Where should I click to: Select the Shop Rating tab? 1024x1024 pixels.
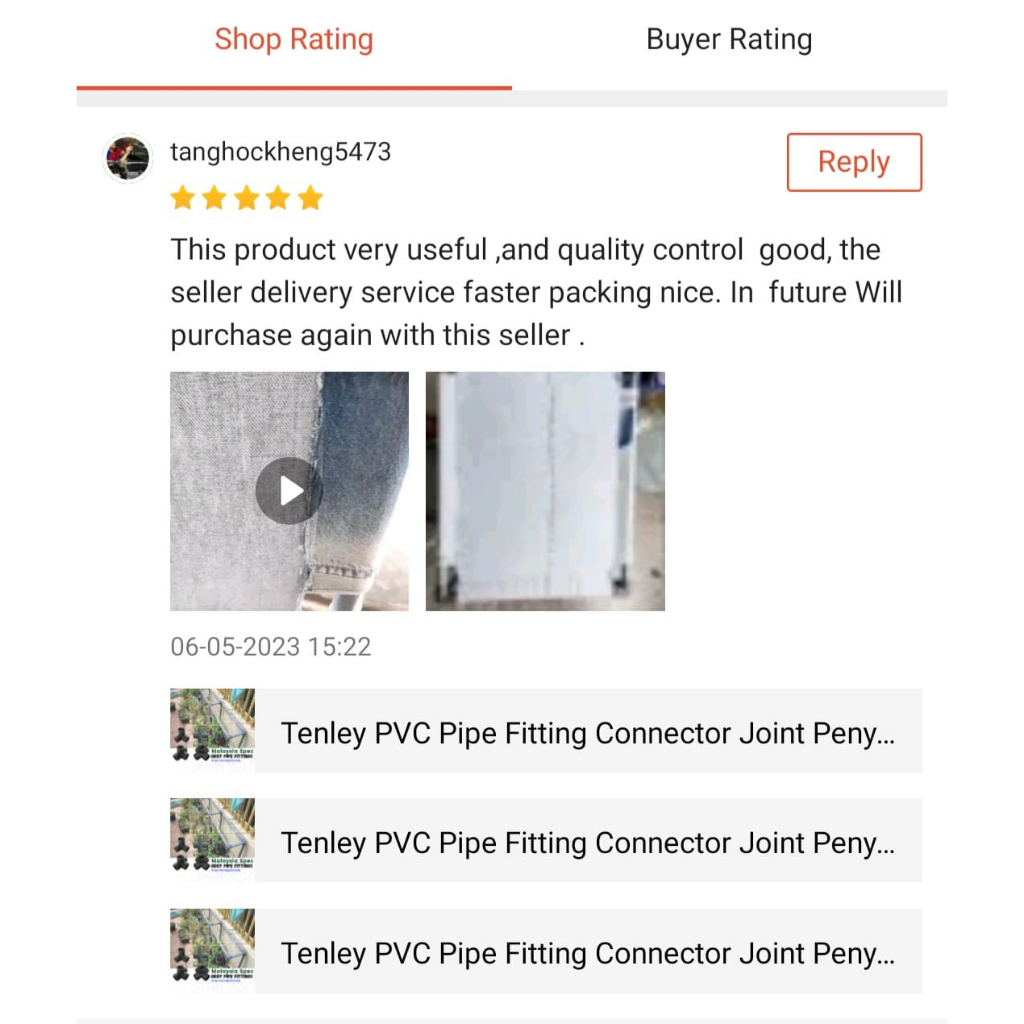click(294, 40)
